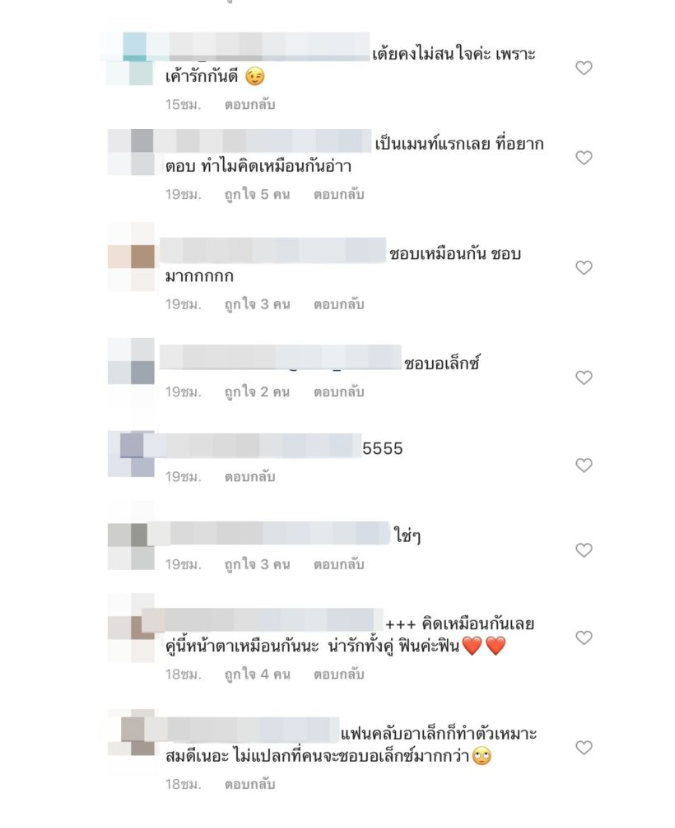Tap ตอบกลับ under the 'ใช่ๆ' comment
Image resolution: width=675 pixels, height=828 pixels.
pos(339,565)
